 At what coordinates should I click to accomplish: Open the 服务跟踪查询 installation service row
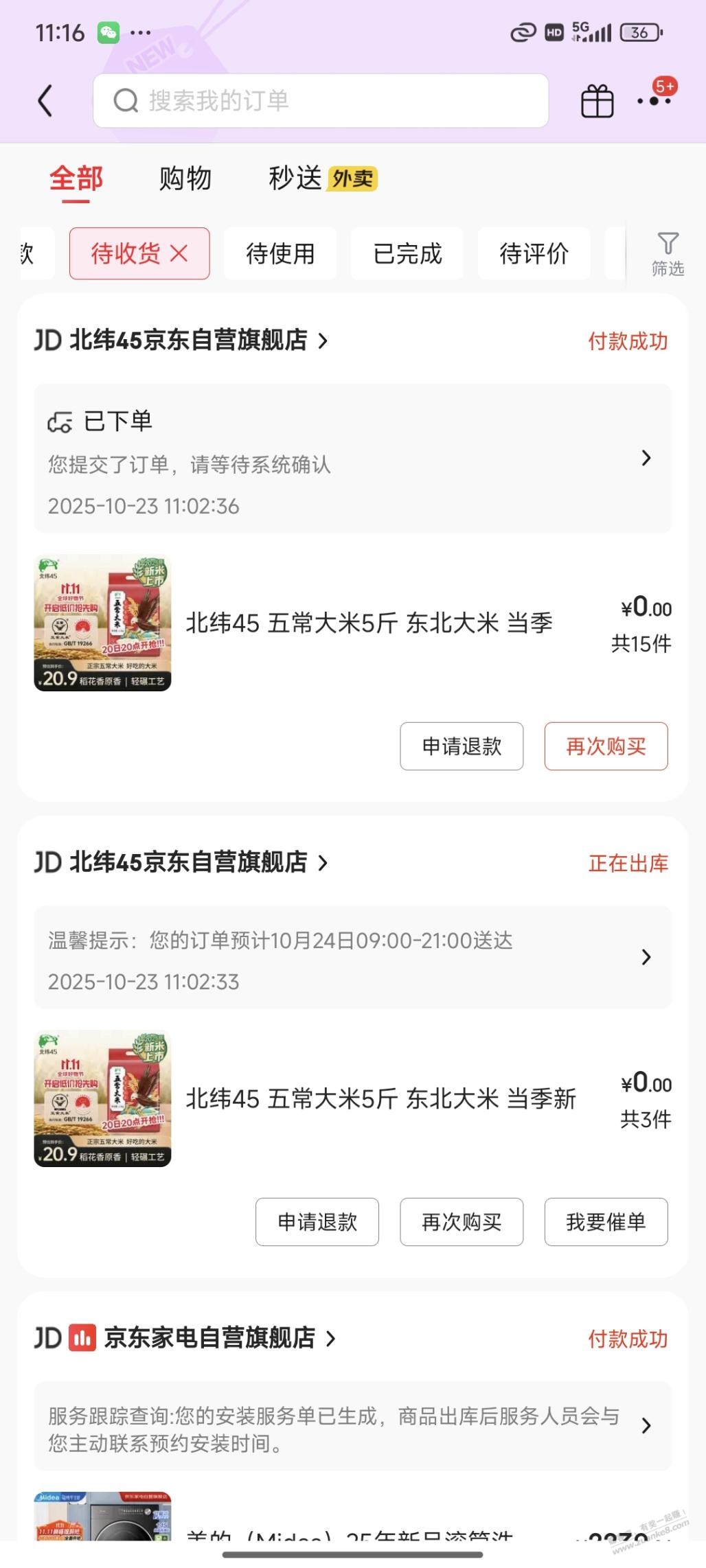coord(352,1427)
